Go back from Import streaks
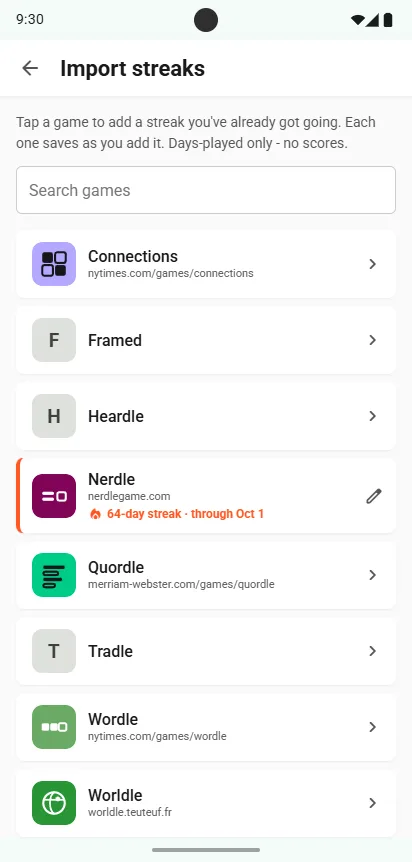The height and width of the screenshot is (862, 412). pyautogui.click(x=30, y=68)
